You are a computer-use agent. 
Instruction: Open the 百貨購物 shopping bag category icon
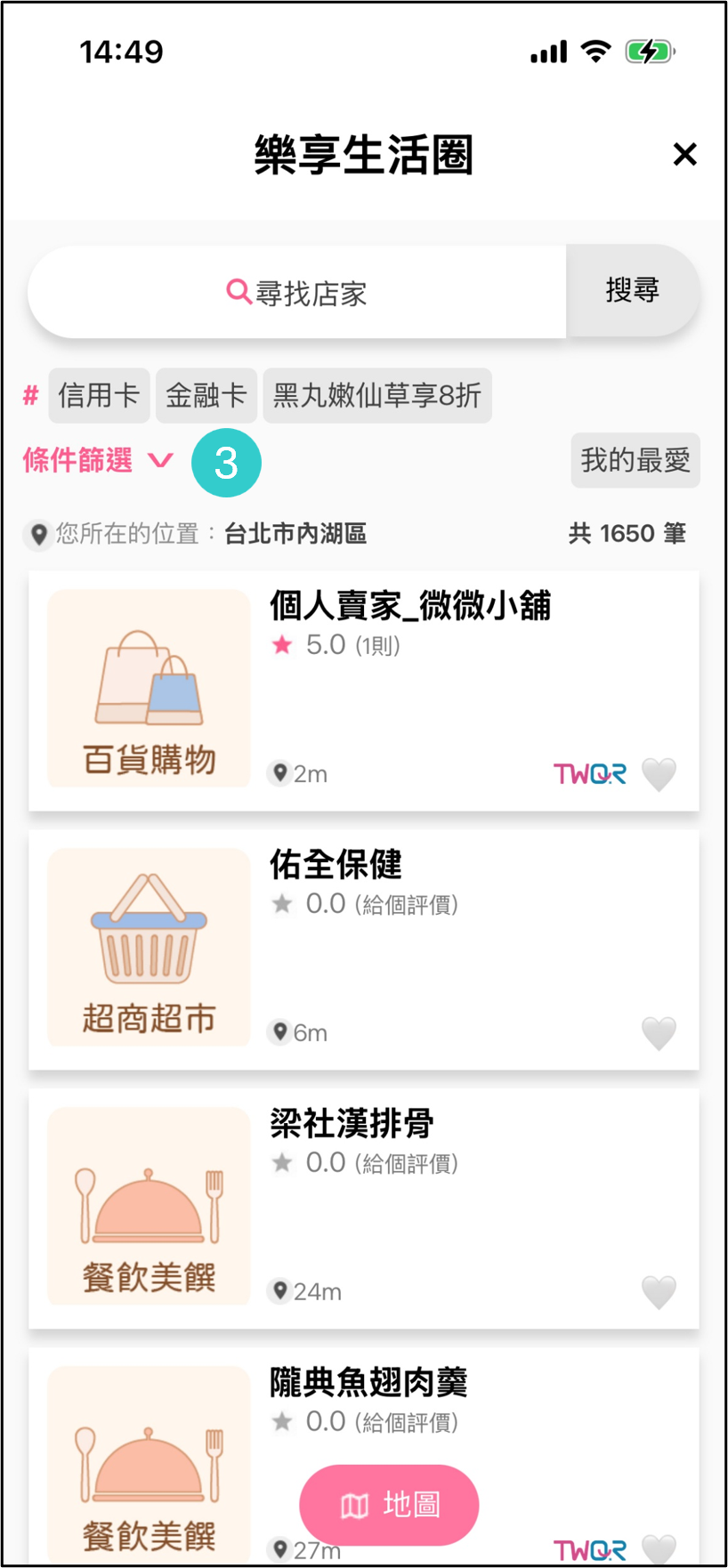[x=148, y=690]
